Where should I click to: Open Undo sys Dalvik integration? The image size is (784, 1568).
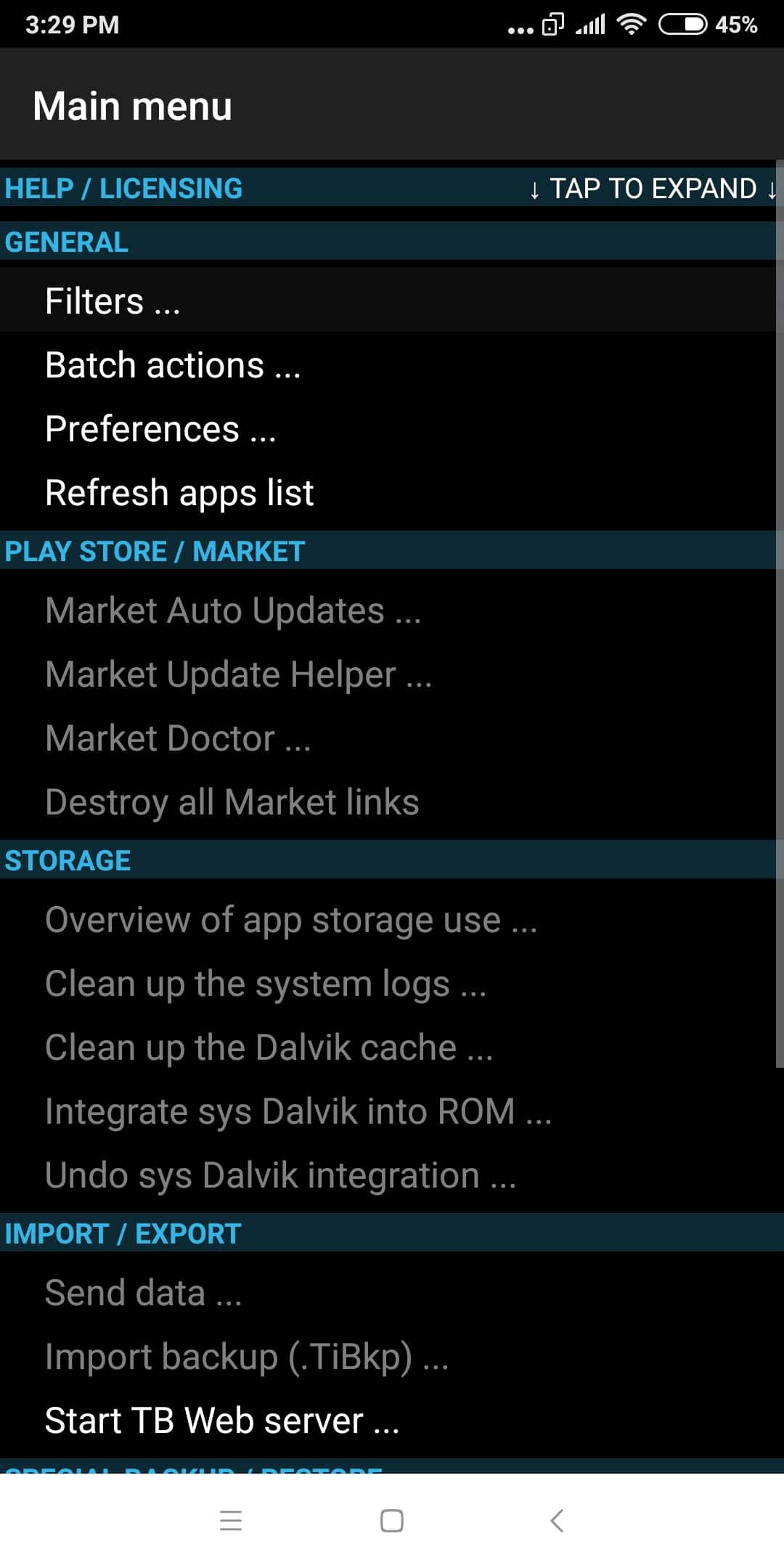coord(392,1175)
